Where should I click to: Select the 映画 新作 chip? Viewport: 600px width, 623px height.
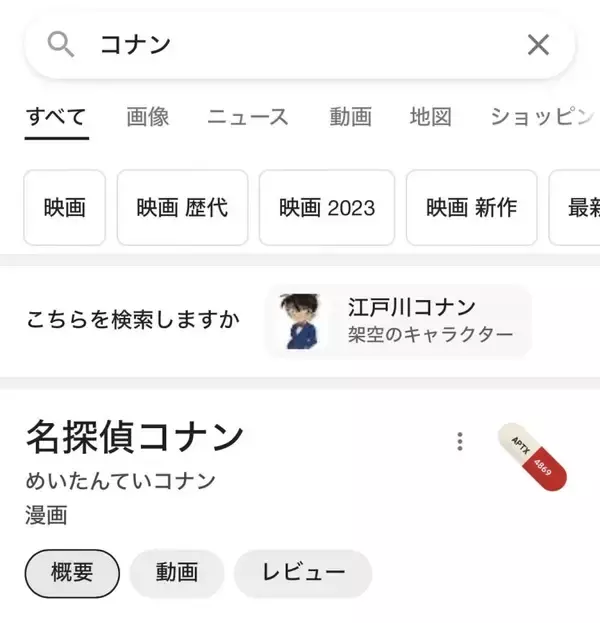pos(471,207)
